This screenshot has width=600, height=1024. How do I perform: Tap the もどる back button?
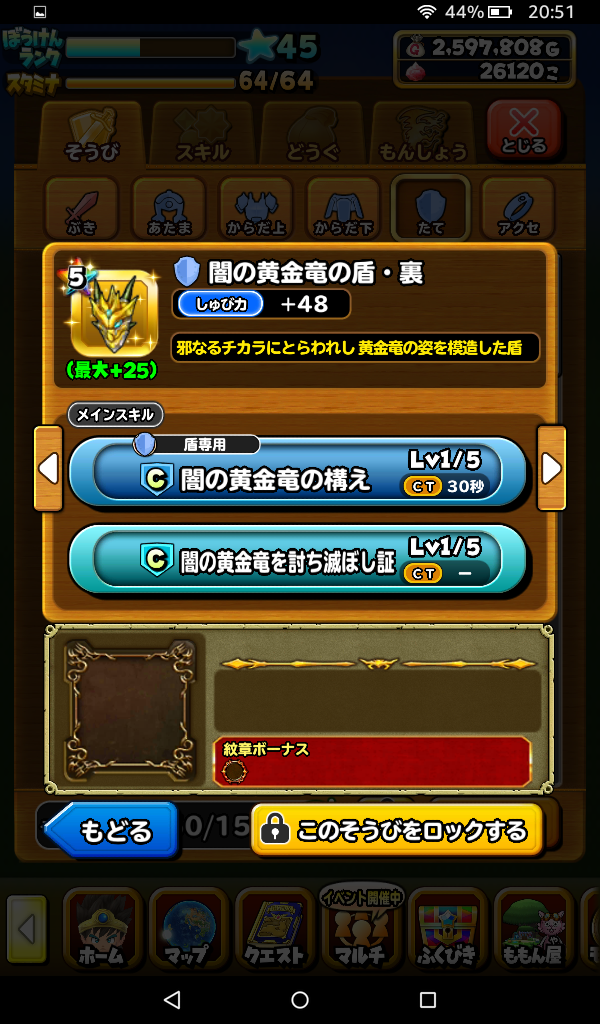point(112,830)
